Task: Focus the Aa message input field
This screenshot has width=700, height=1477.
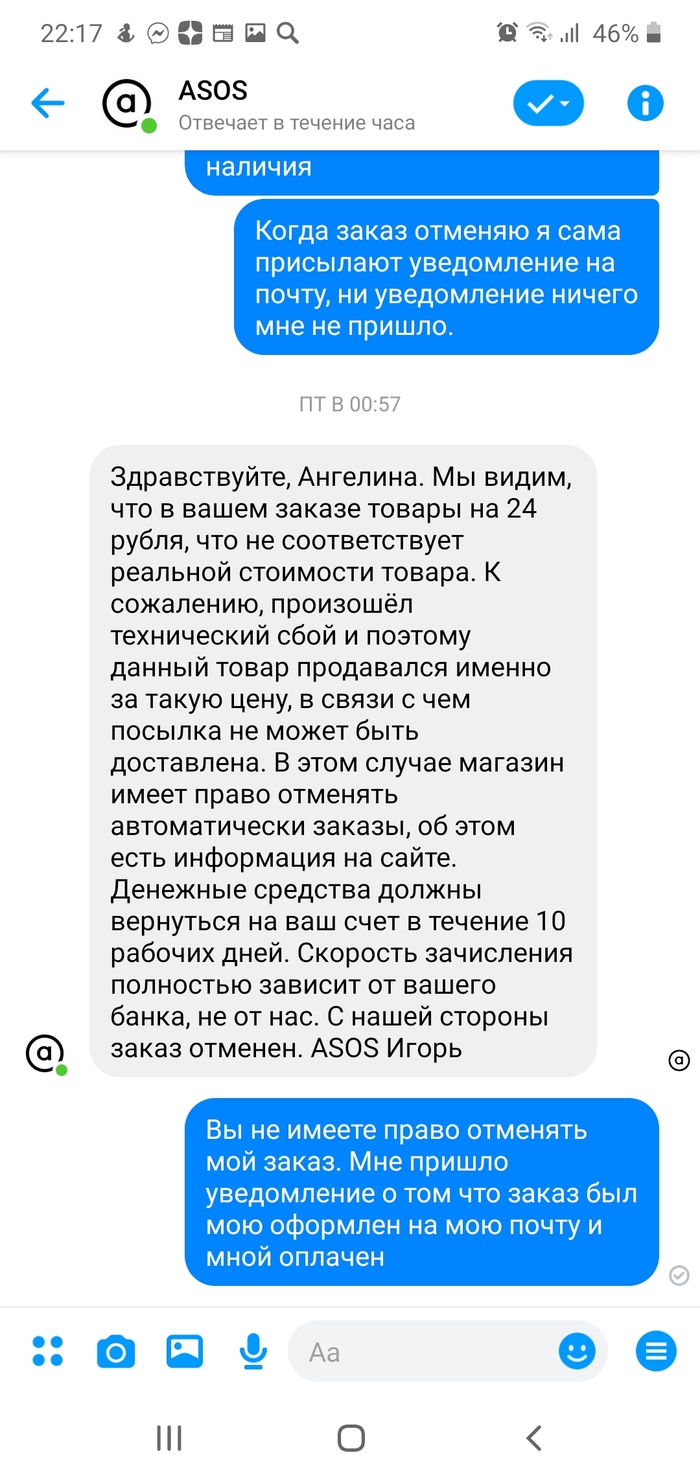Action: [x=420, y=1352]
